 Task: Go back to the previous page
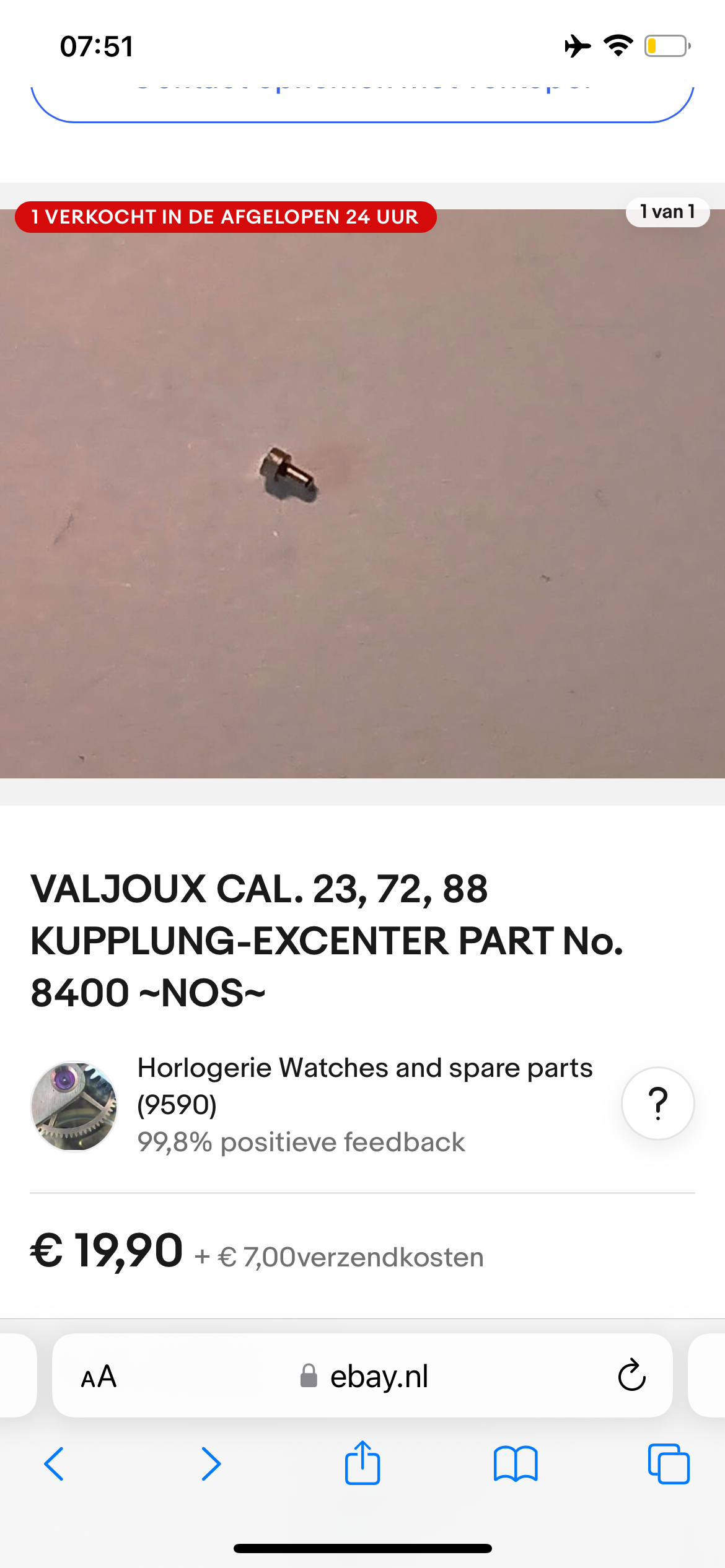[x=55, y=1464]
